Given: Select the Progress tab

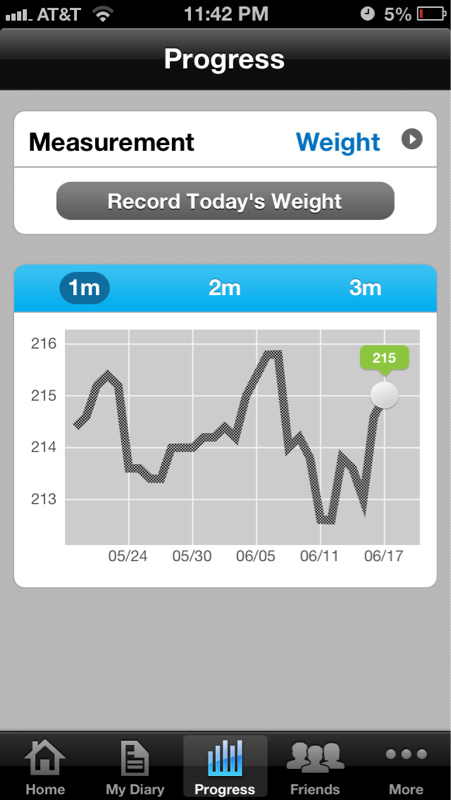Looking at the screenshot, I should (225, 767).
